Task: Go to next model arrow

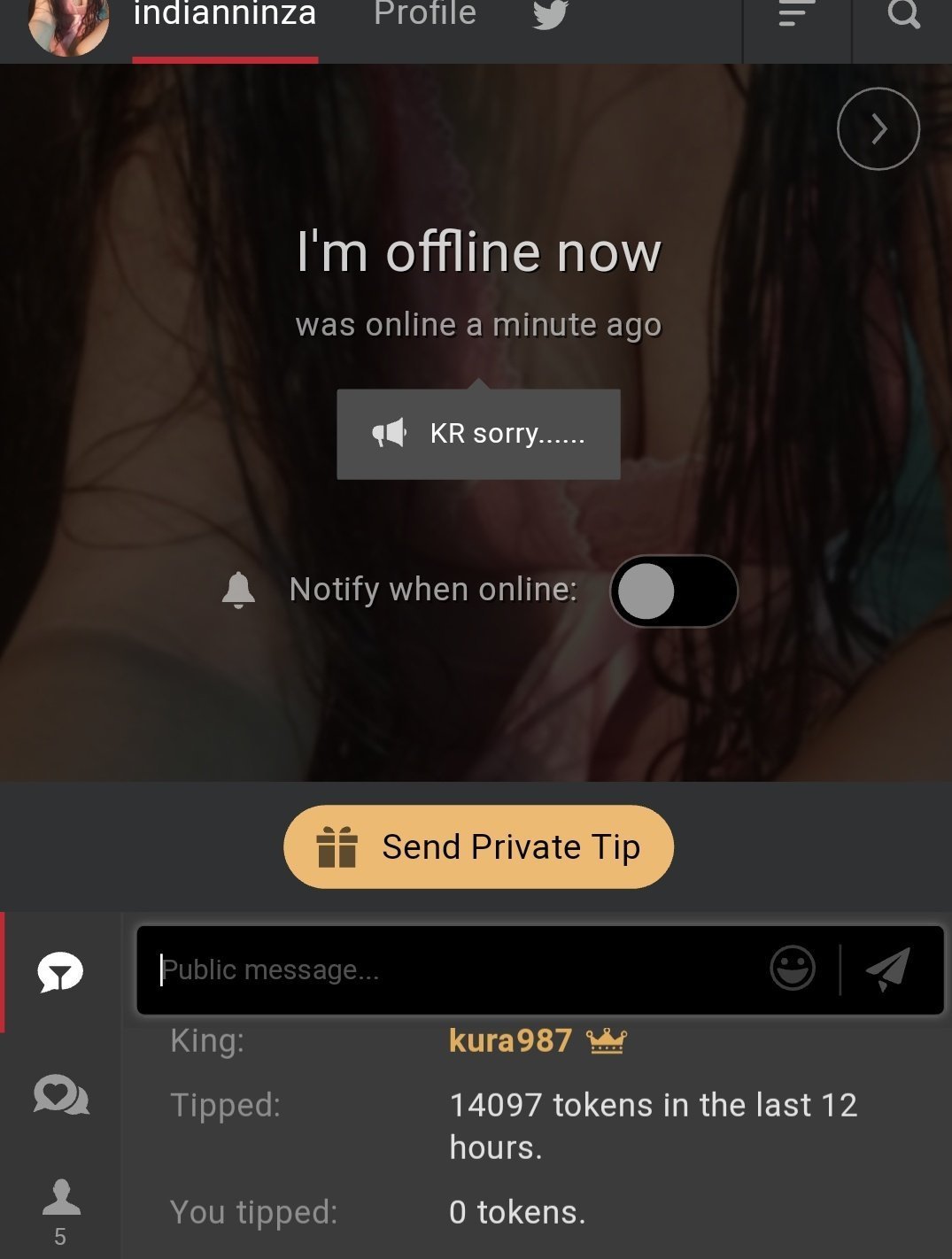Action: (878, 129)
